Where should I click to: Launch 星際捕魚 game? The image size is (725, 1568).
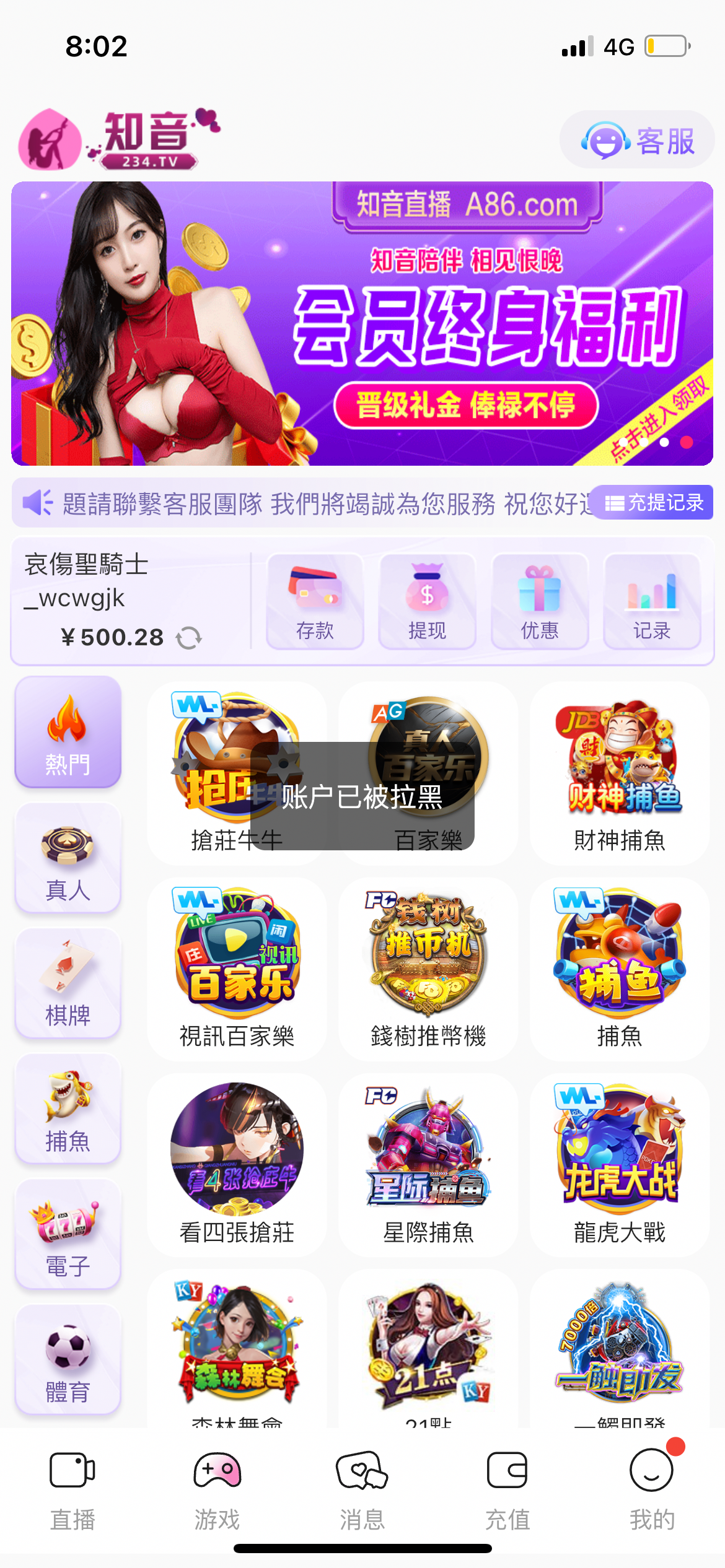click(428, 1164)
